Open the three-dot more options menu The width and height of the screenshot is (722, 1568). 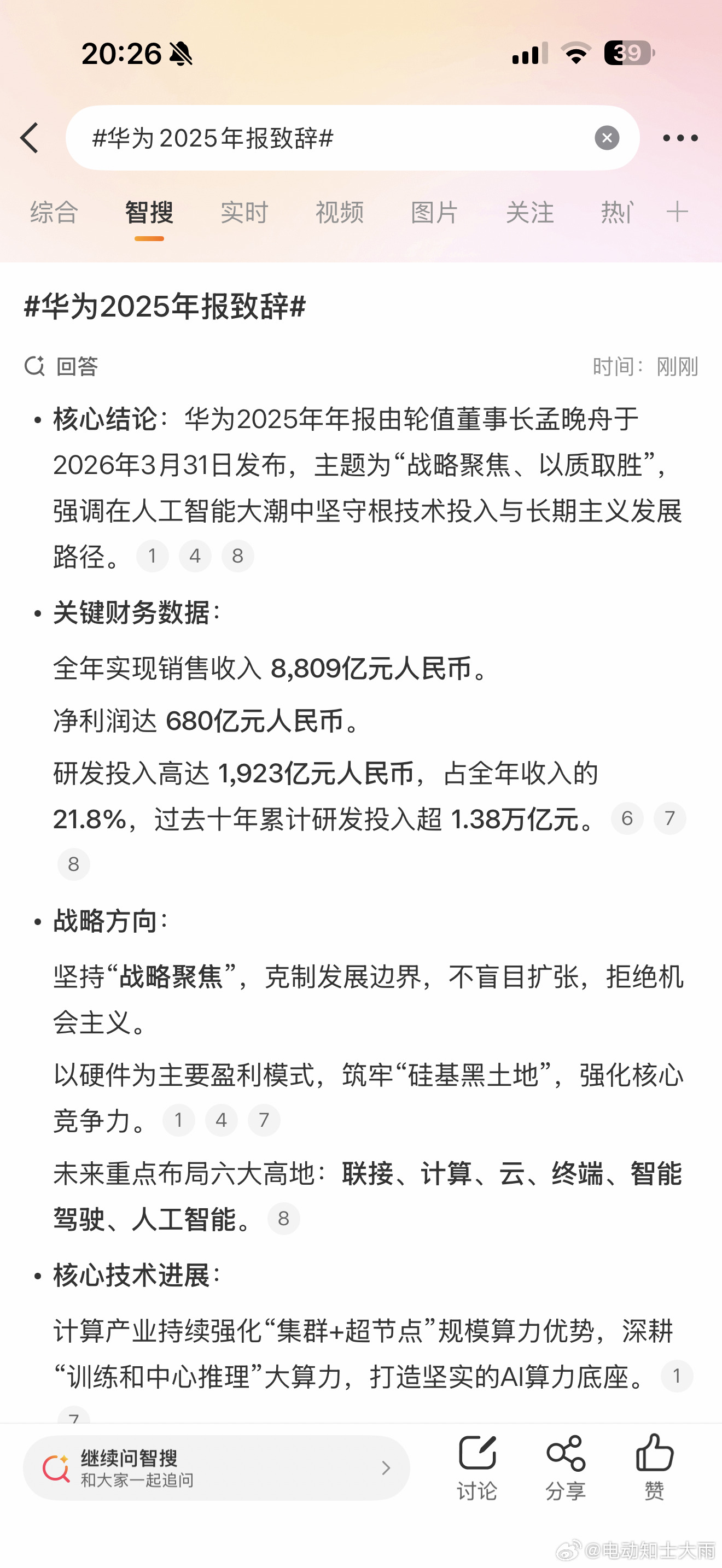click(680, 138)
